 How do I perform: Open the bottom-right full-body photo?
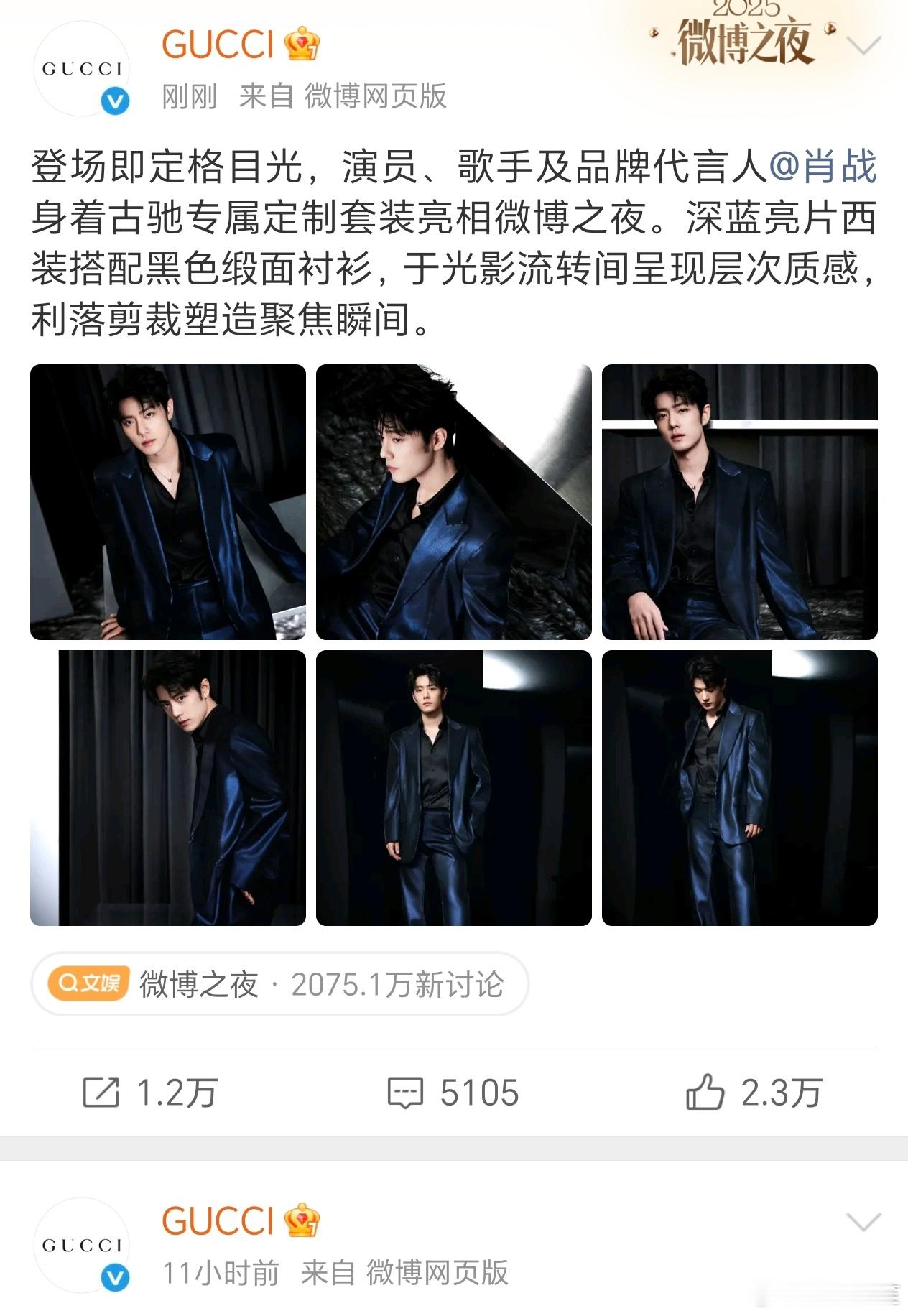(x=740, y=790)
